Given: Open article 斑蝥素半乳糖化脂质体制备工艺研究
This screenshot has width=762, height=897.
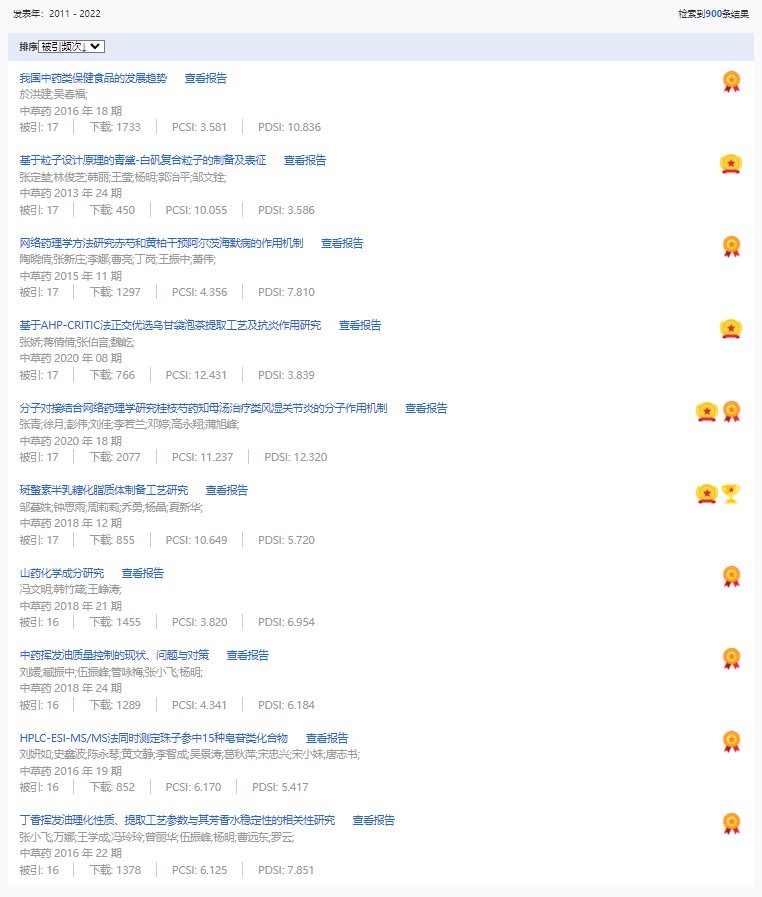Looking at the screenshot, I should point(104,490).
